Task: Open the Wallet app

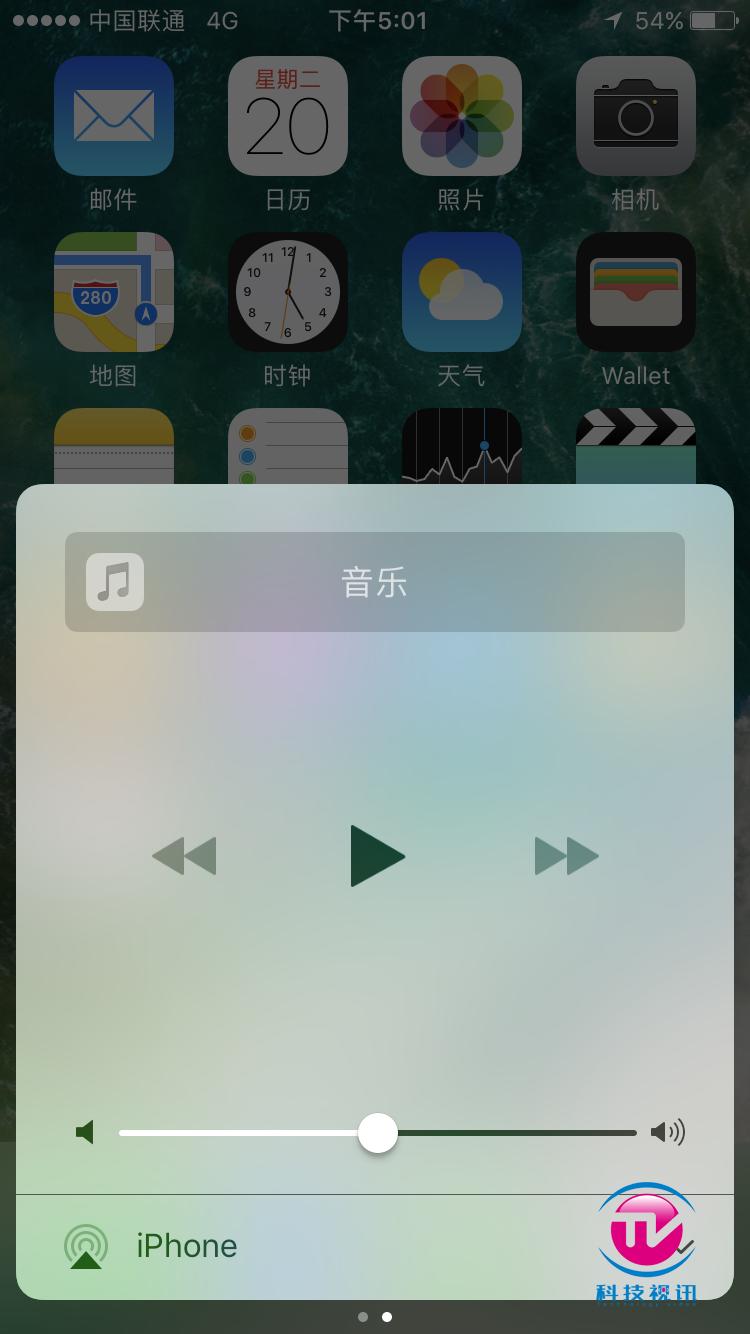Action: [x=636, y=292]
